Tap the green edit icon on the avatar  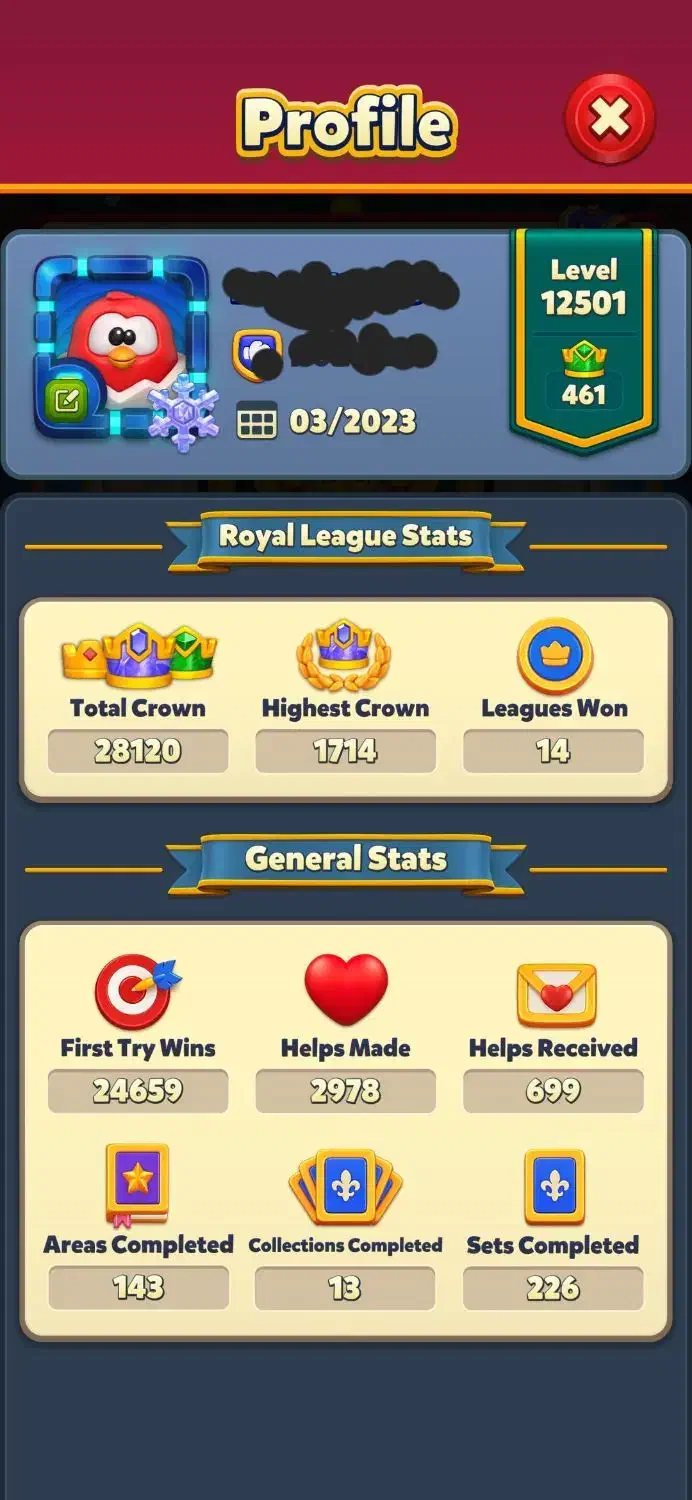[x=66, y=402]
